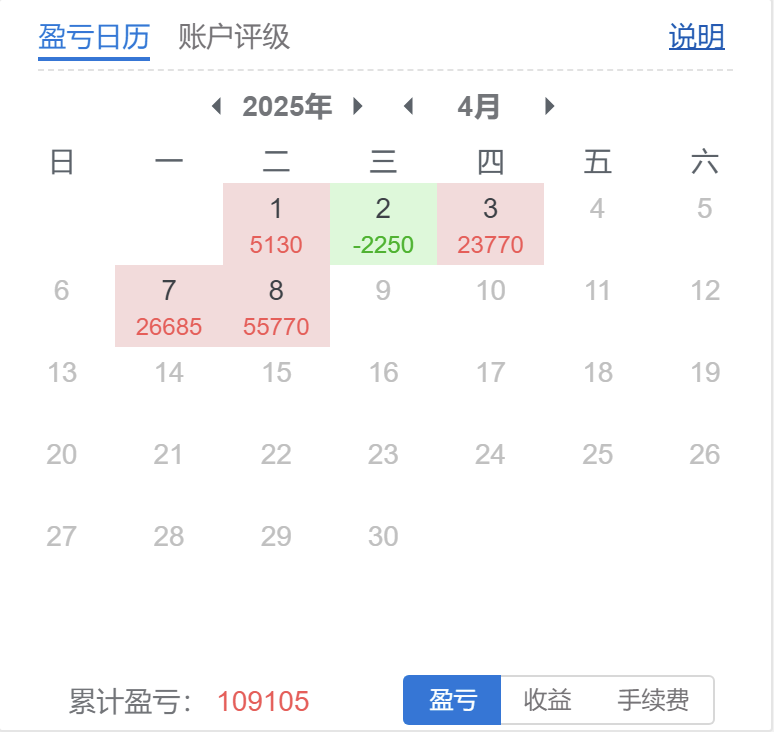Select April 1 with profit 5130
This screenshot has height=732, width=774.
coord(276,224)
